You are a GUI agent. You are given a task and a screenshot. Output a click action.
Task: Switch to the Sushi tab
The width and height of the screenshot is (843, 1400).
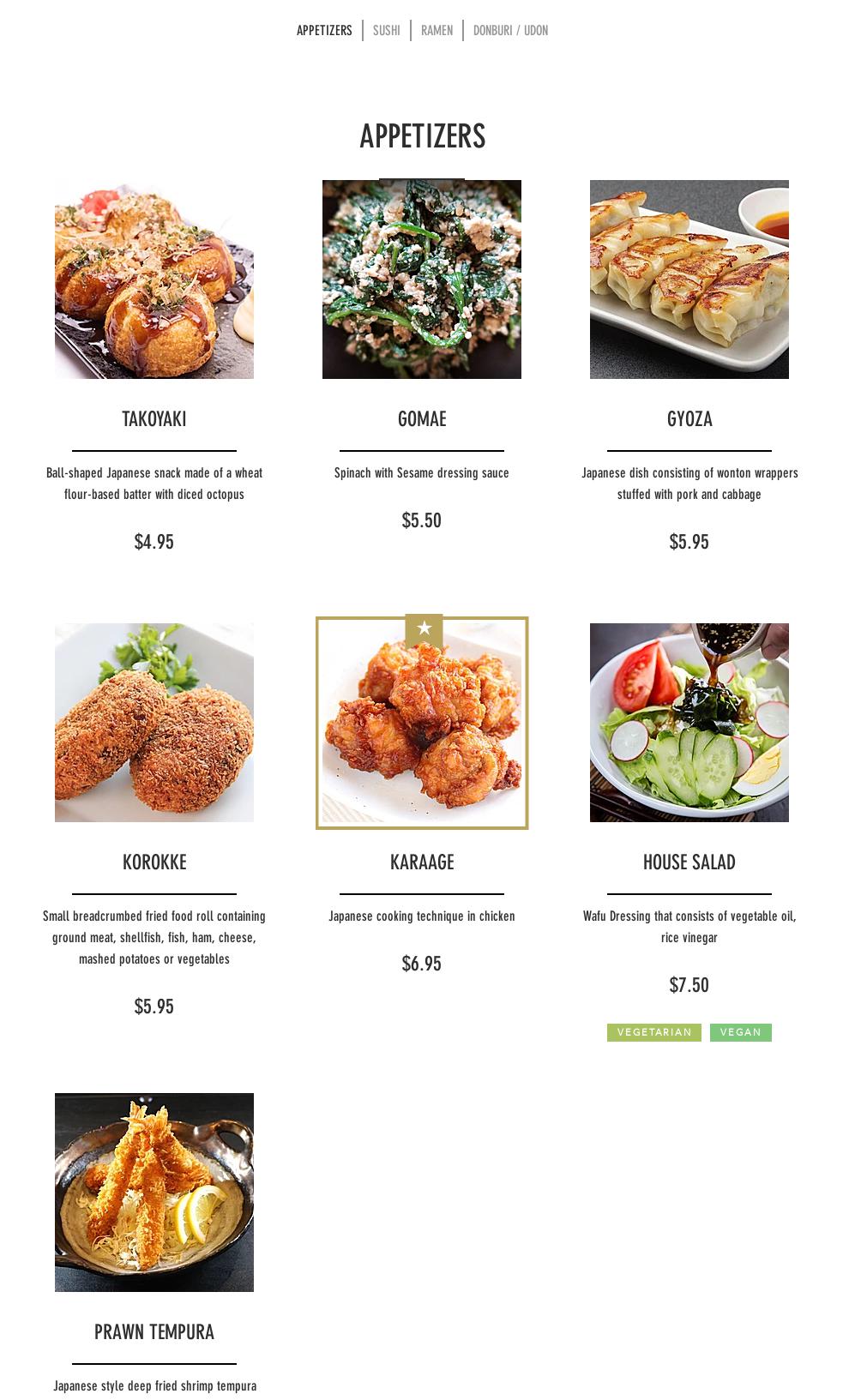386,31
